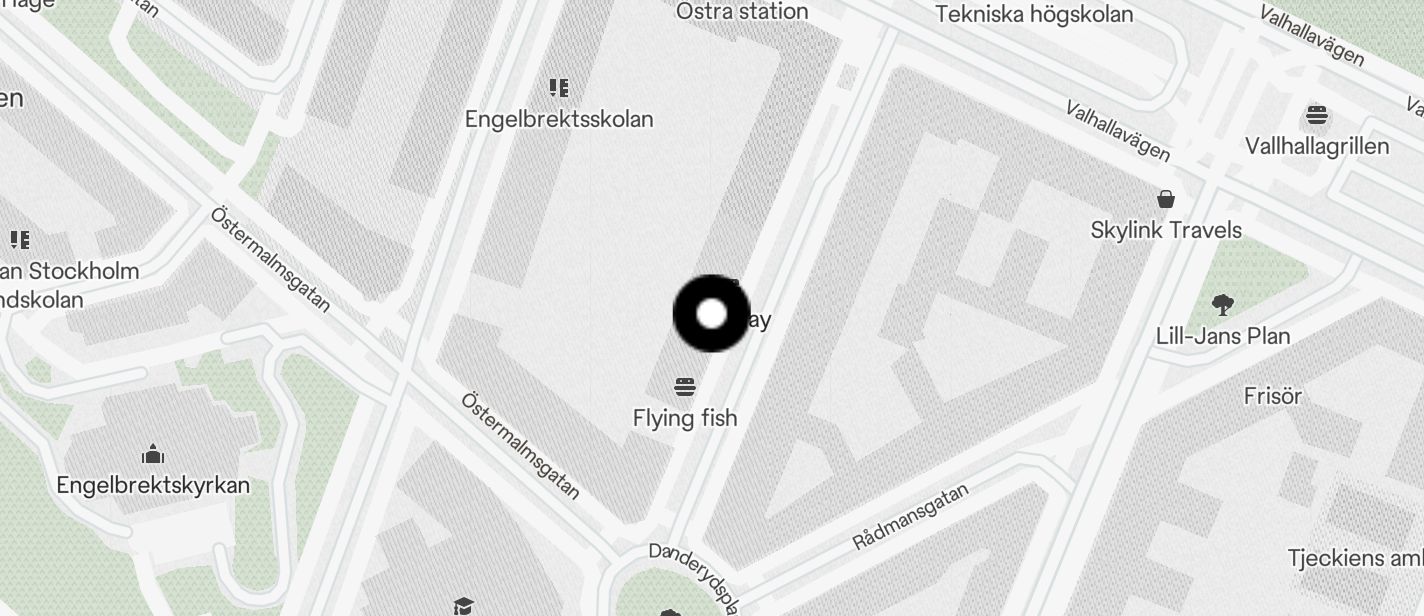Select the Vallhallagrillen burger marker
1424x616 pixels.
1317,116
